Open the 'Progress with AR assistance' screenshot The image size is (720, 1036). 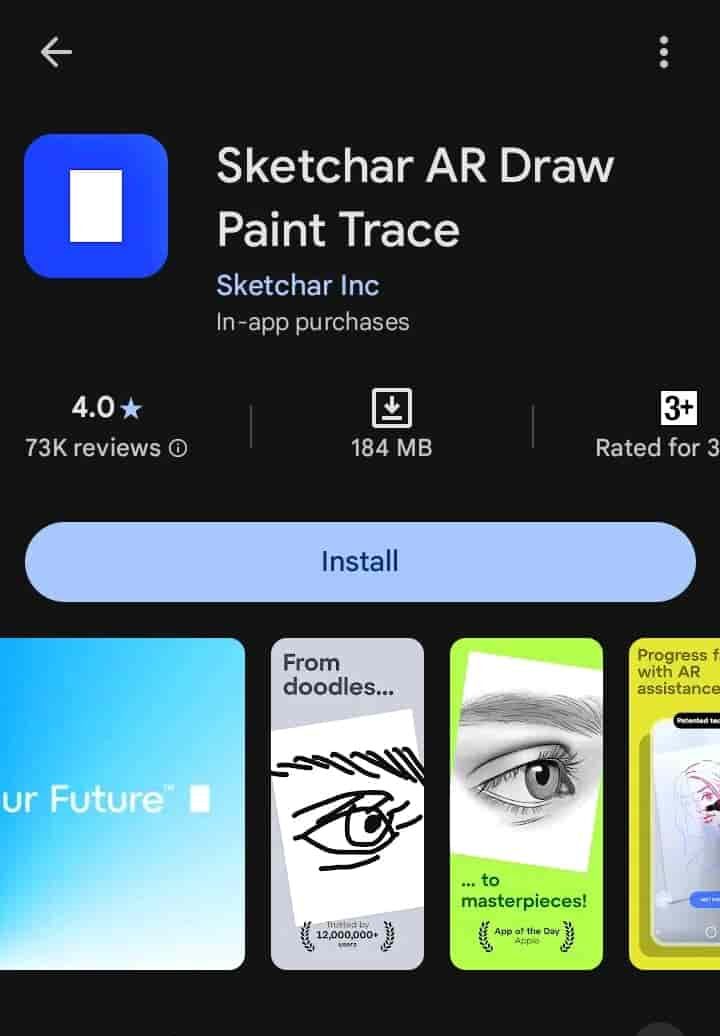[x=676, y=804]
